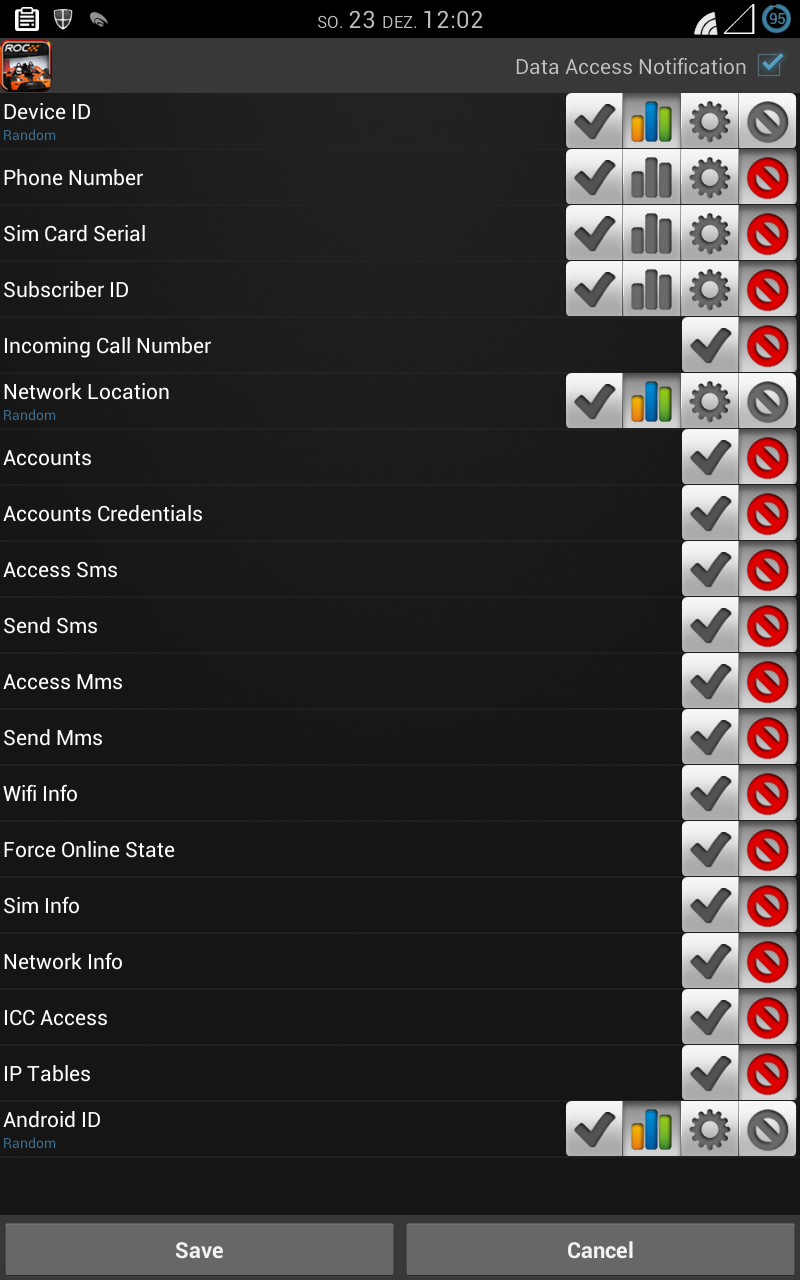The height and width of the screenshot is (1280, 800).
Task: Select the block icon for Device ID
Action: click(768, 122)
